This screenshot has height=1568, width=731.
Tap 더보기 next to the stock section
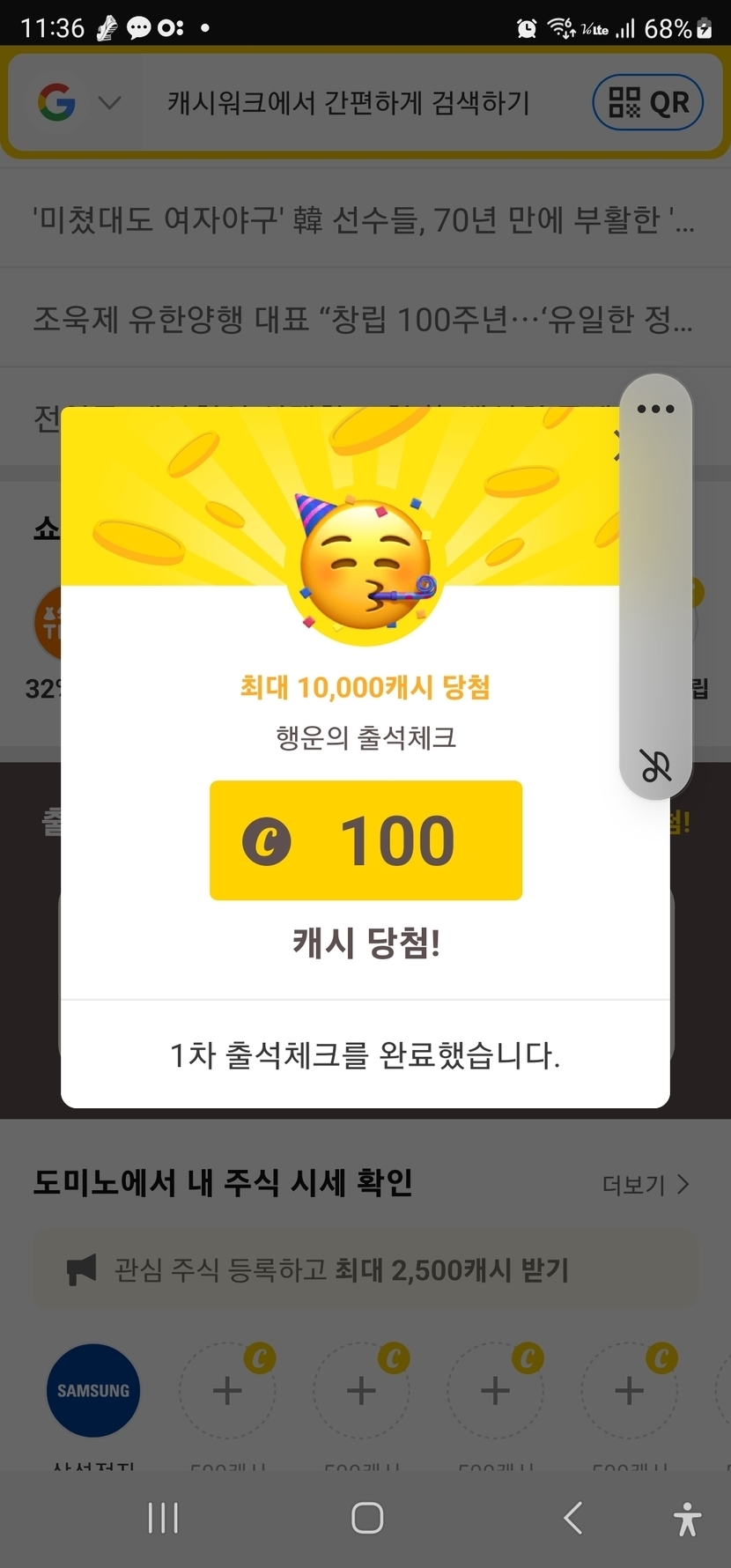pyautogui.click(x=645, y=1185)
